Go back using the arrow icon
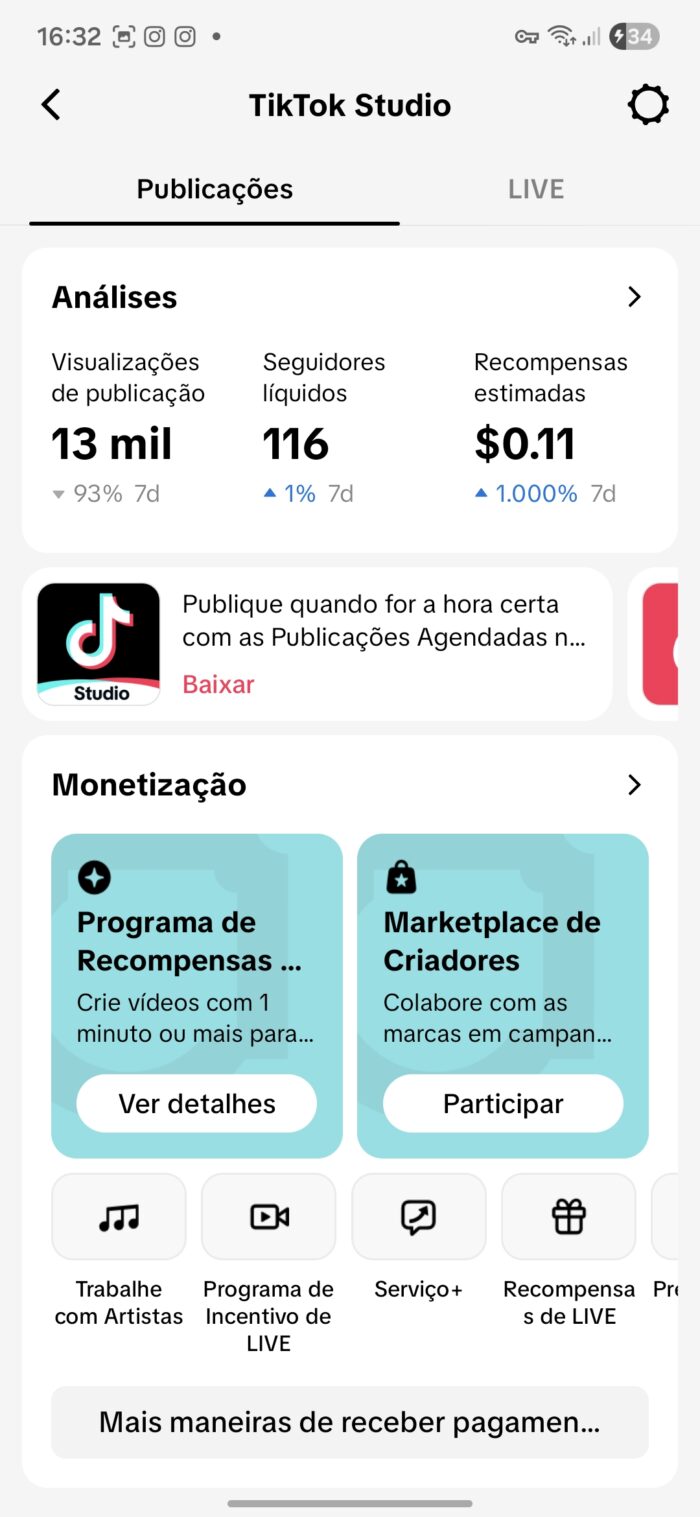Viewport: 700px width, 1517px height. (51, 105)
